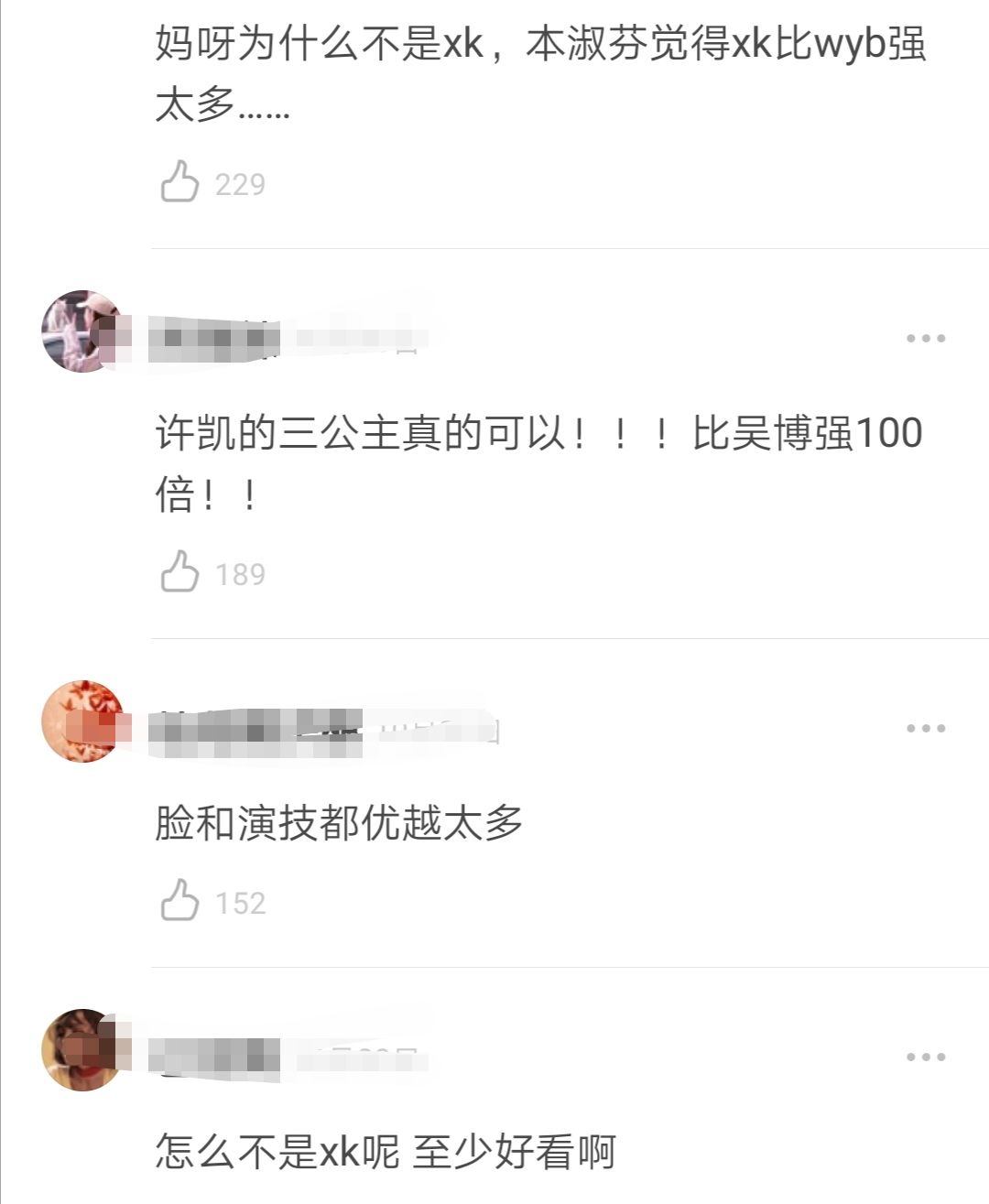Image resolution: width=989 pixels, height=1204 pixels.
Task: Like the 脸和演技都优越太多 comment
Action: 179,900
